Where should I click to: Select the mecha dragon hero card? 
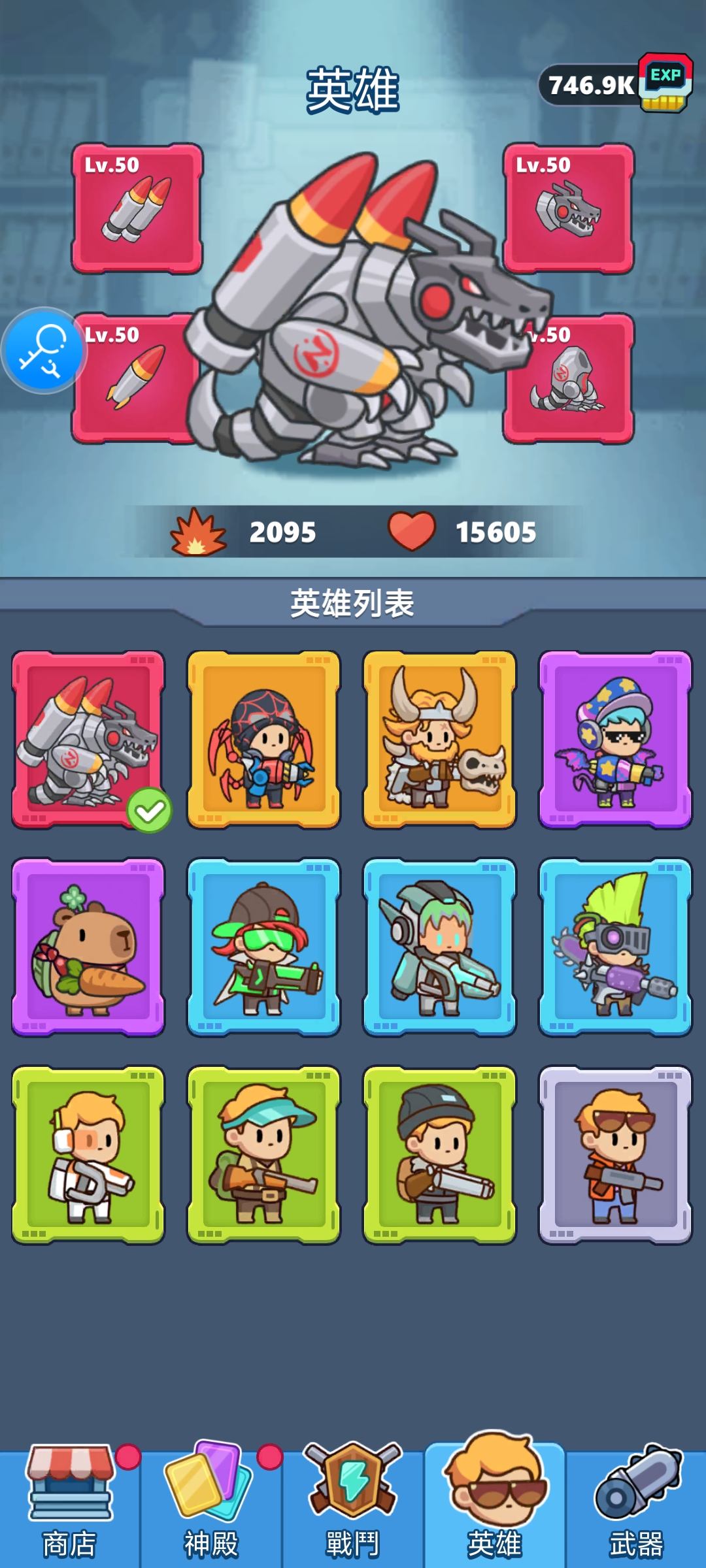coord(88,740)
